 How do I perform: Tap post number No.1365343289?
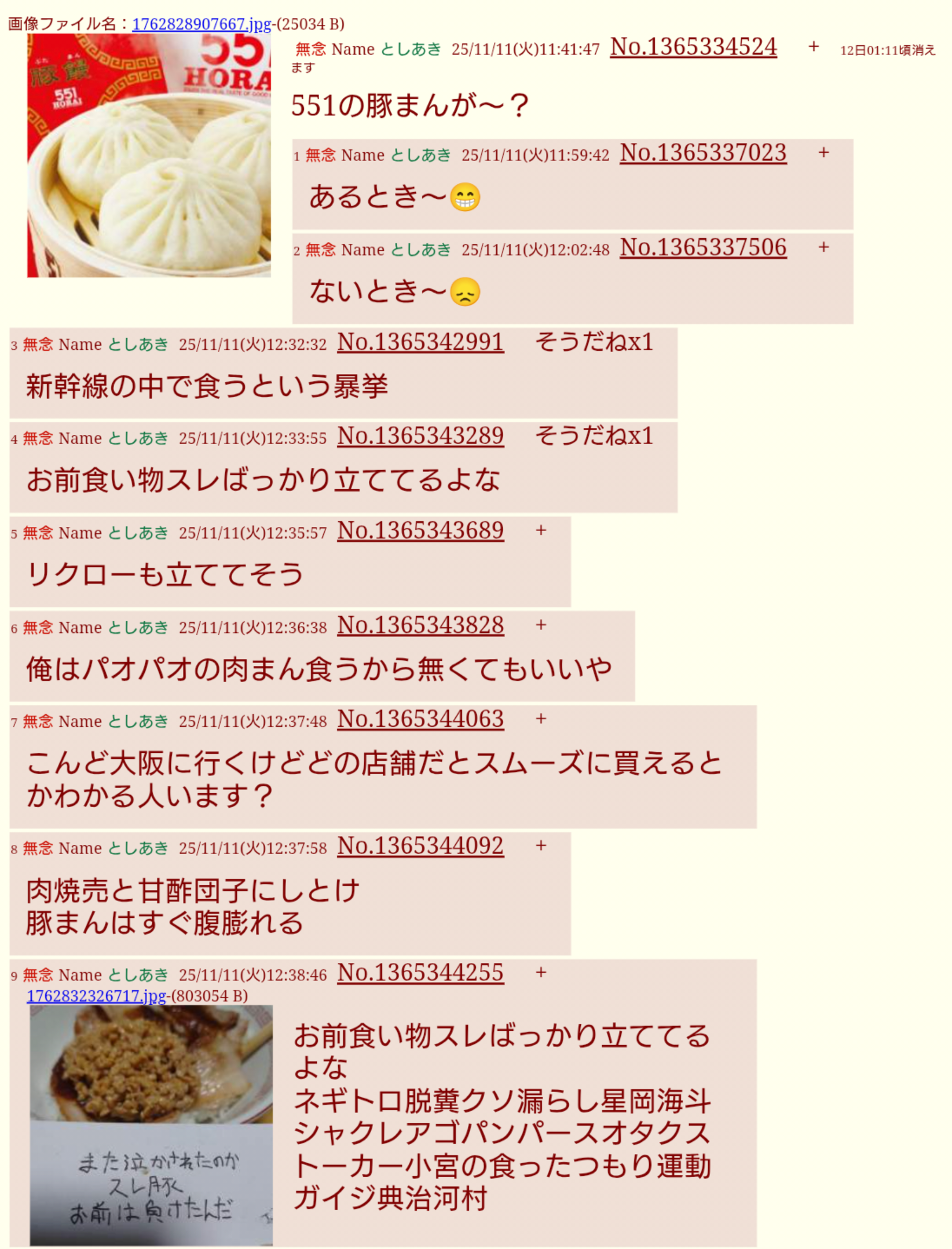click(420, 436)
